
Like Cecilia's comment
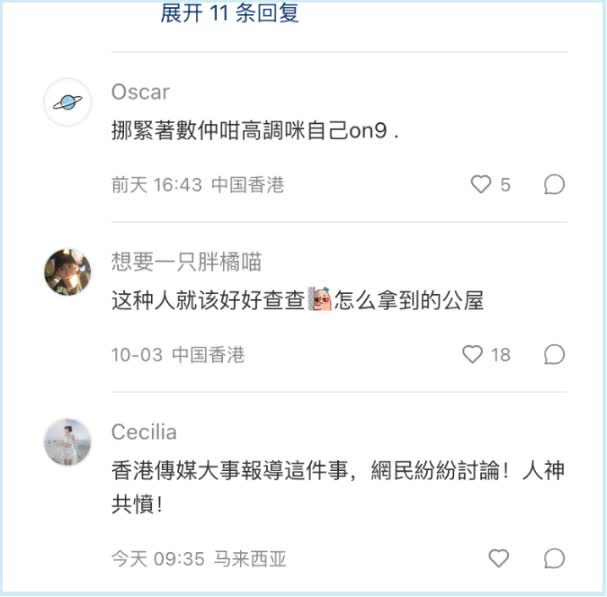coord(498,558)
